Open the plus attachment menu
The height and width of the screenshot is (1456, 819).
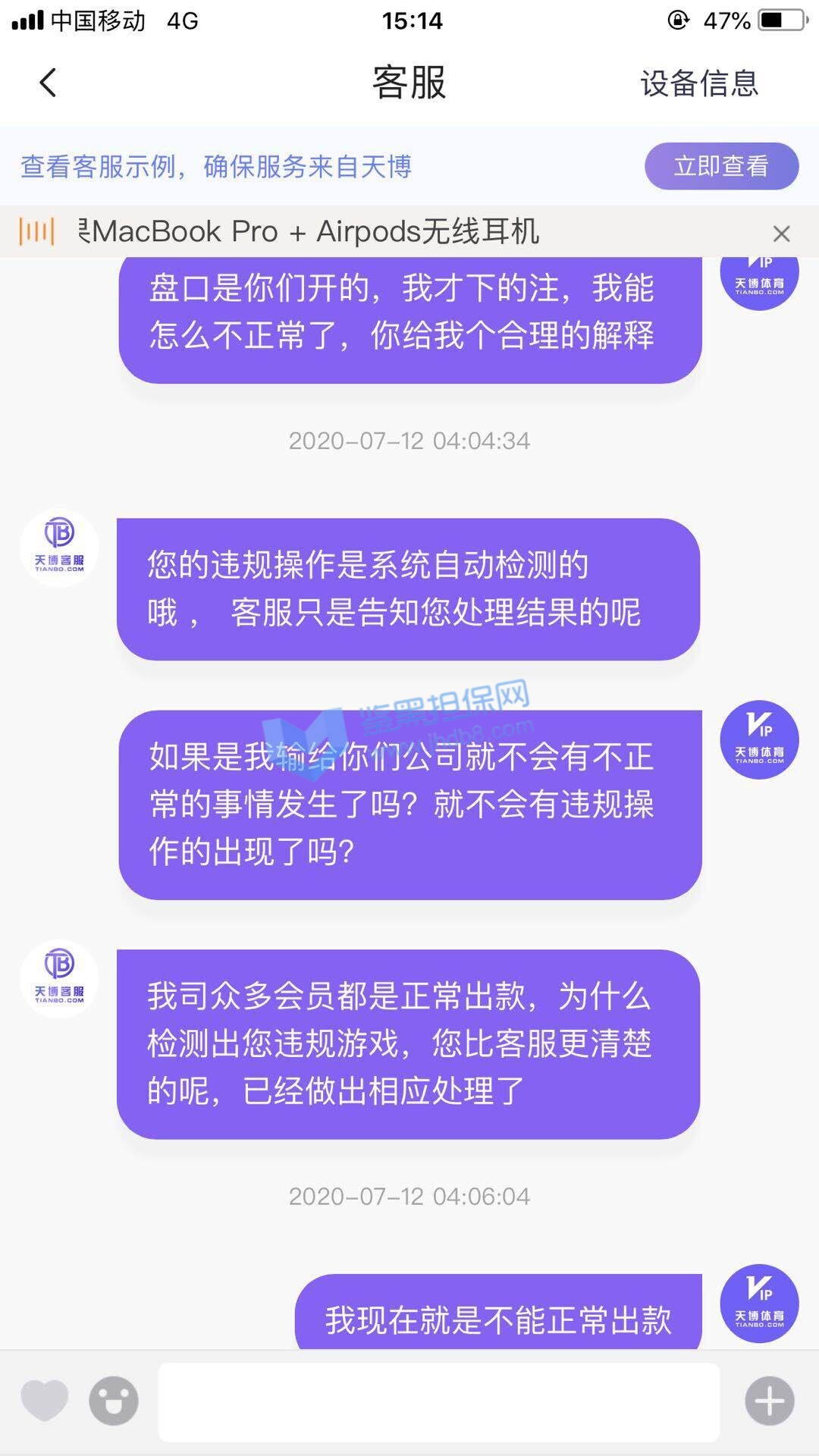(769, 1401)
